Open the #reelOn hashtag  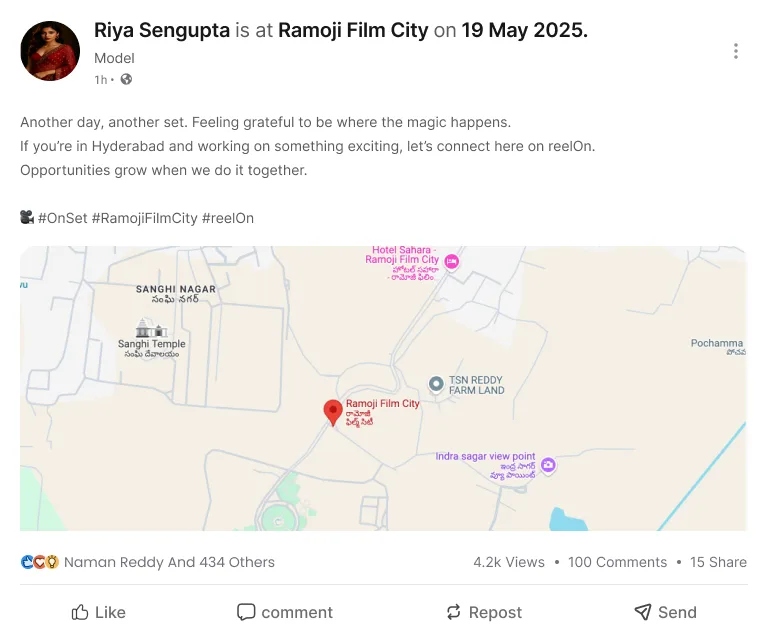pos(228,217)
